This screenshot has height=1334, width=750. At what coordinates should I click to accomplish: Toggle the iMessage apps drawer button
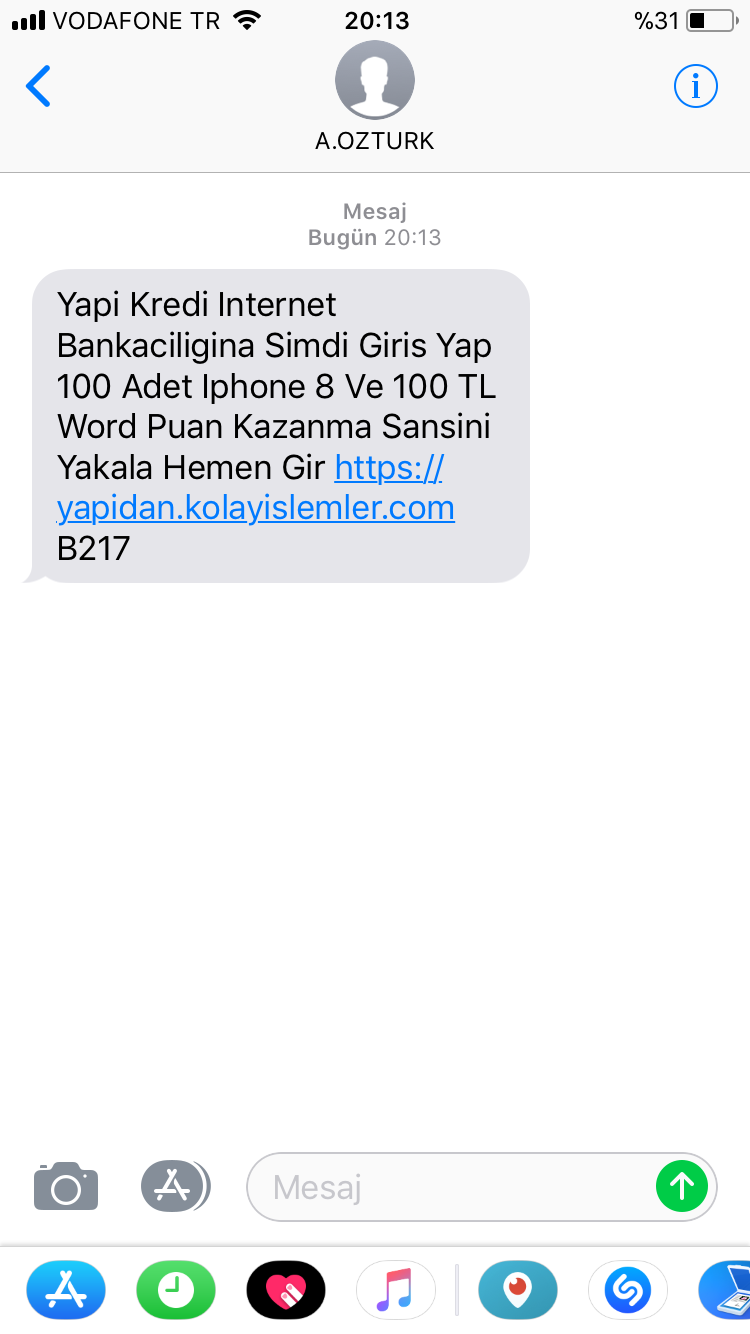point(175,1186)
